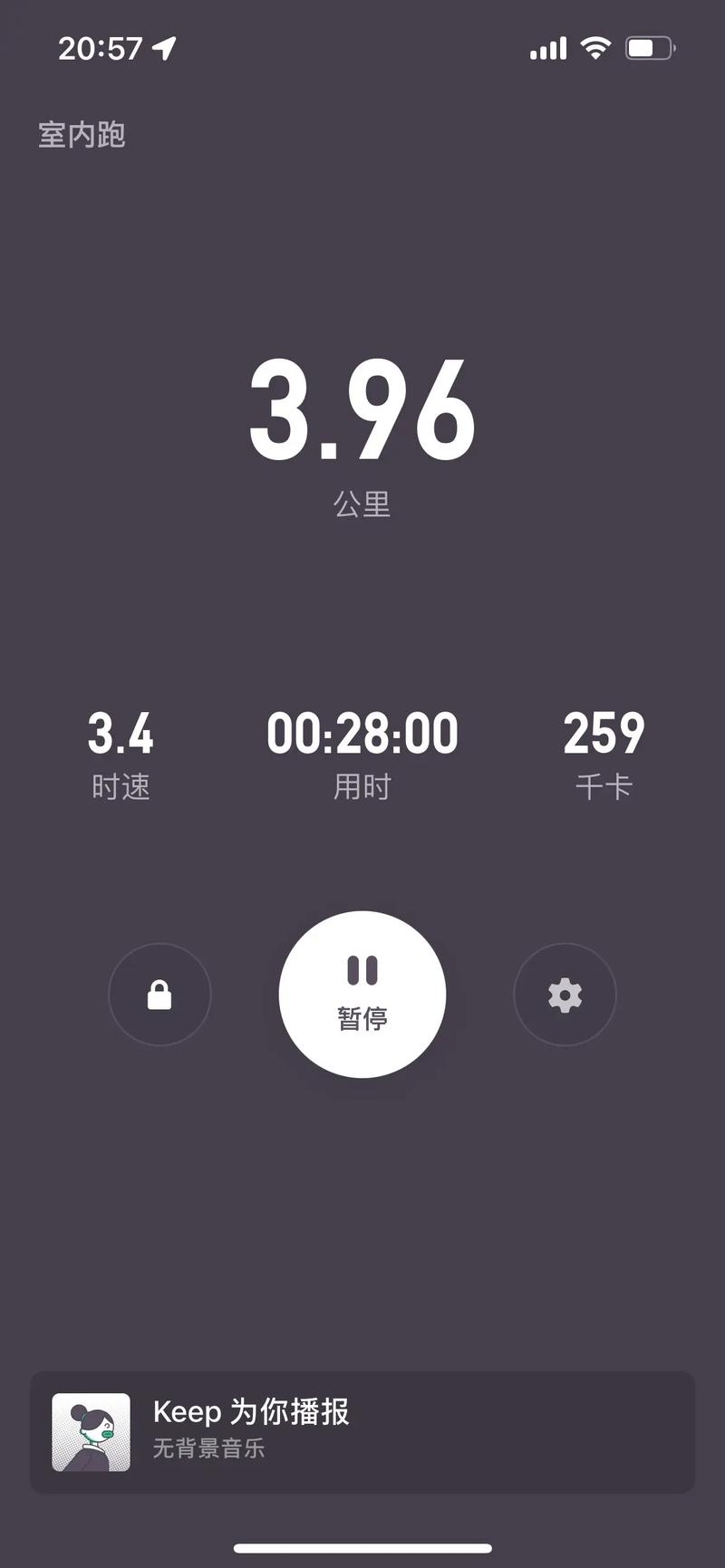Tap the home indicator bar at the bottom
The width and height of the screenshot is (725, 1568).
tap(362, 1544)
